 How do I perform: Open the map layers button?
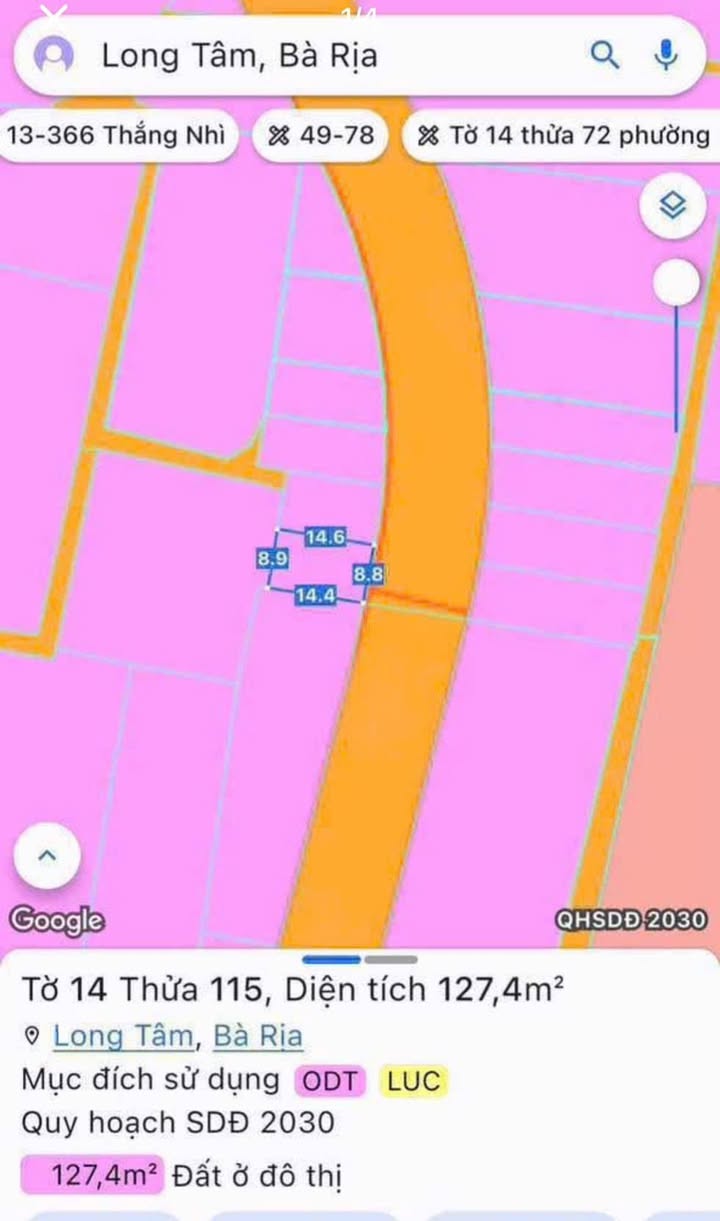674,207
